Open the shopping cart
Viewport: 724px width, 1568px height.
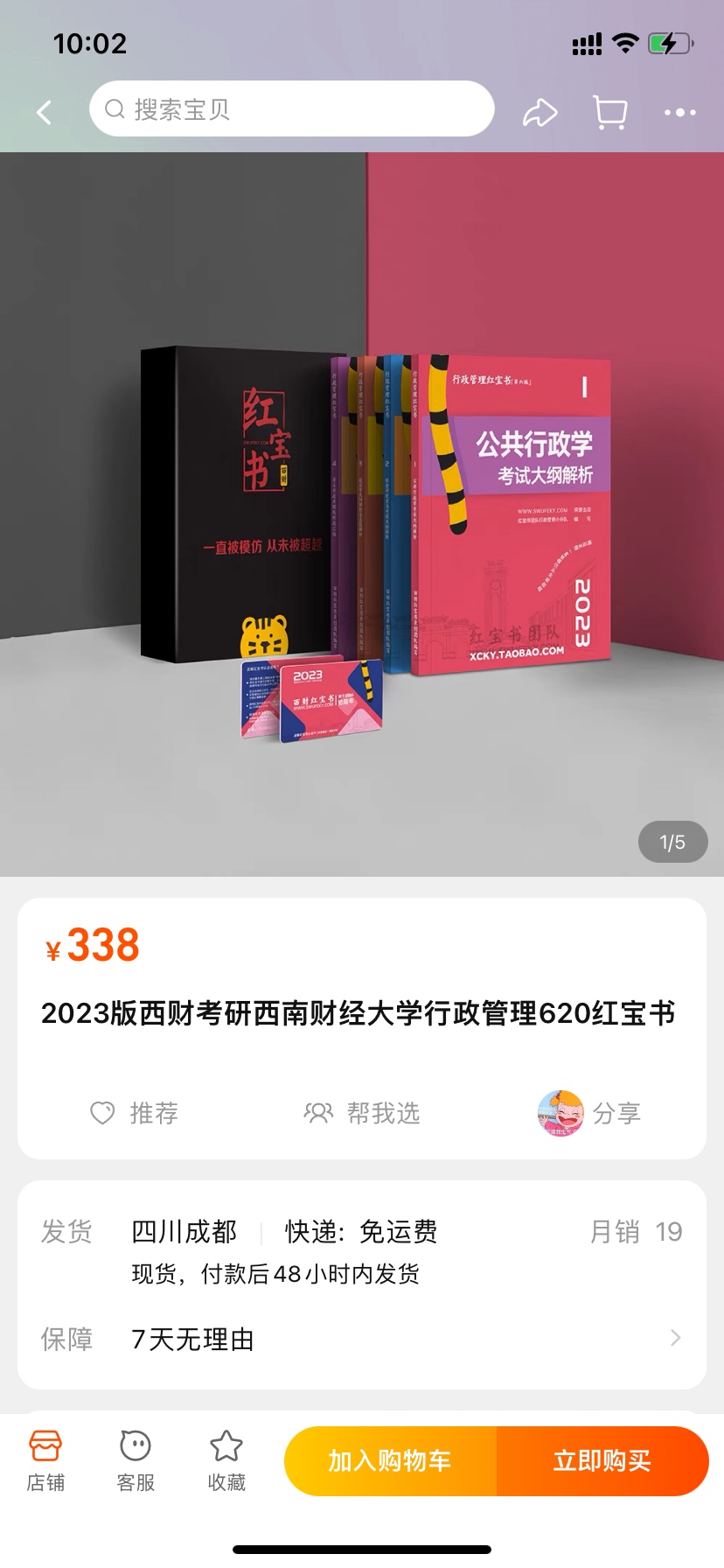click(x=609, y=112)
